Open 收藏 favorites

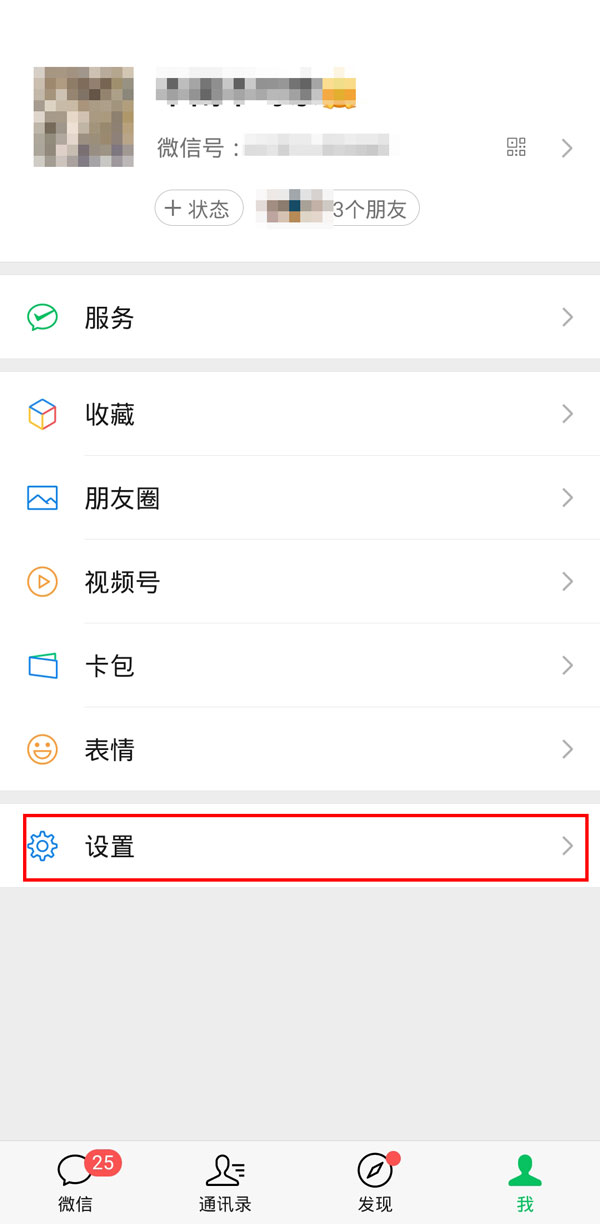click(300, 414)
